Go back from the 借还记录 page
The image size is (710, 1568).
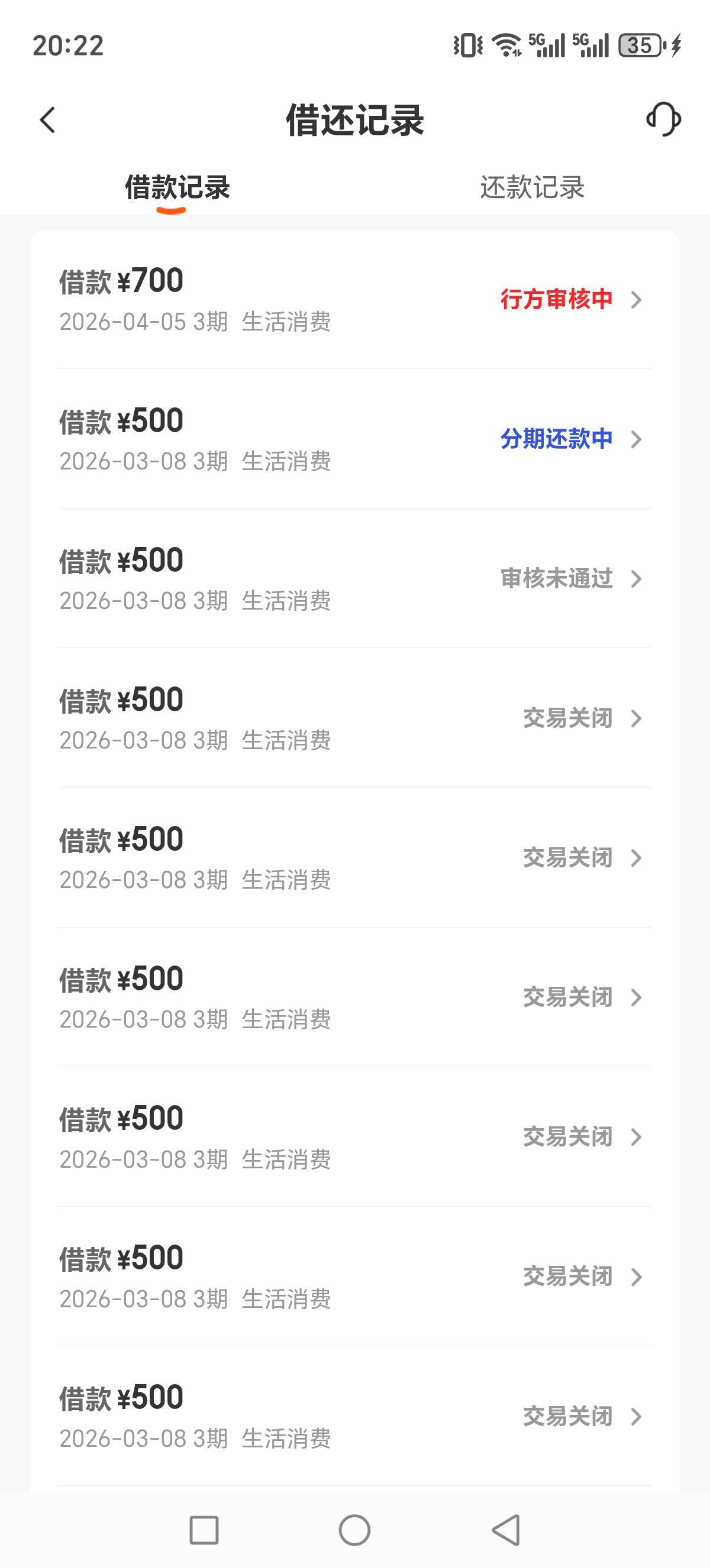pyautogui.click(x=47, y=120)
